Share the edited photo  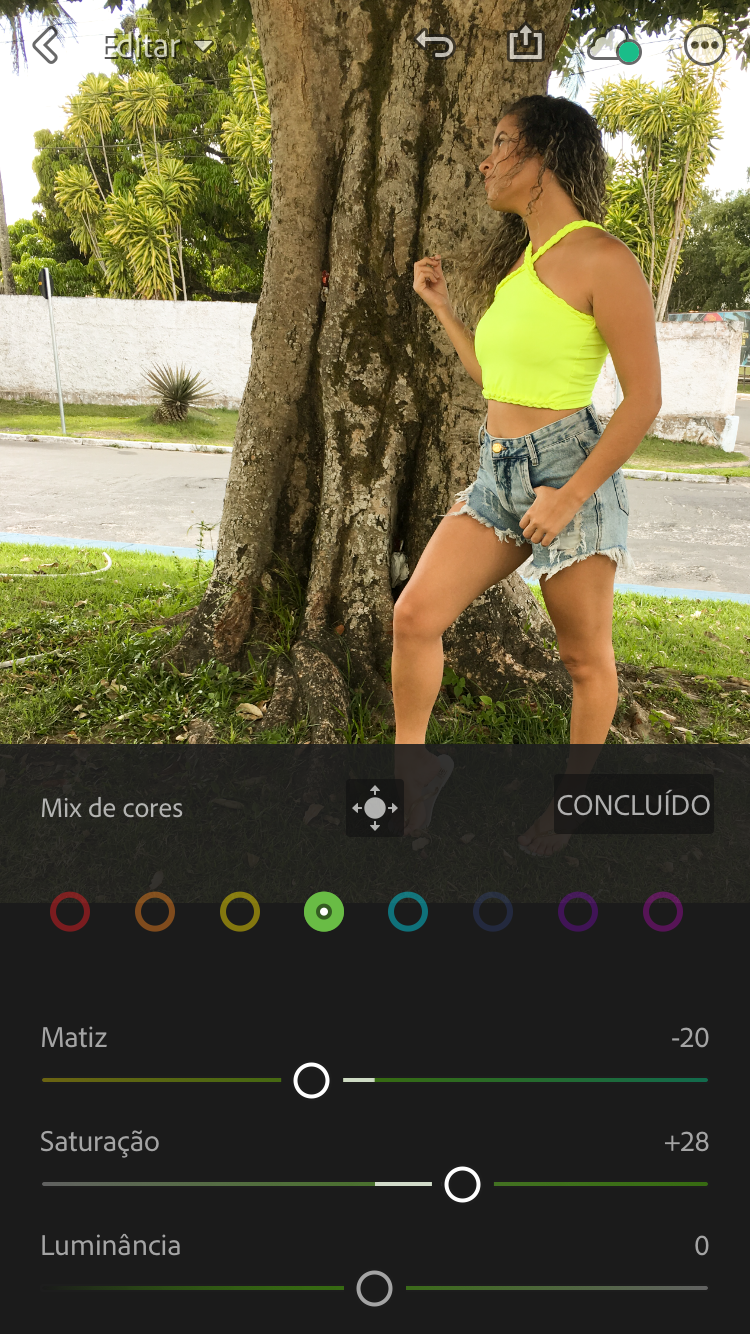[x=525, y=44]
